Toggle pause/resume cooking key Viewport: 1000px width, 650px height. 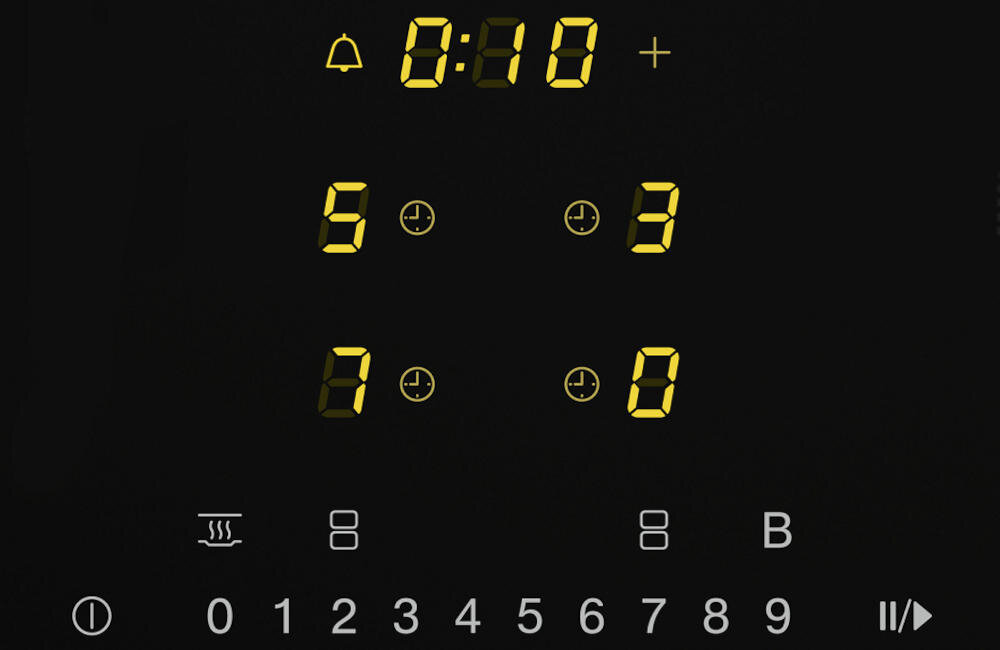tap(905, 617)
